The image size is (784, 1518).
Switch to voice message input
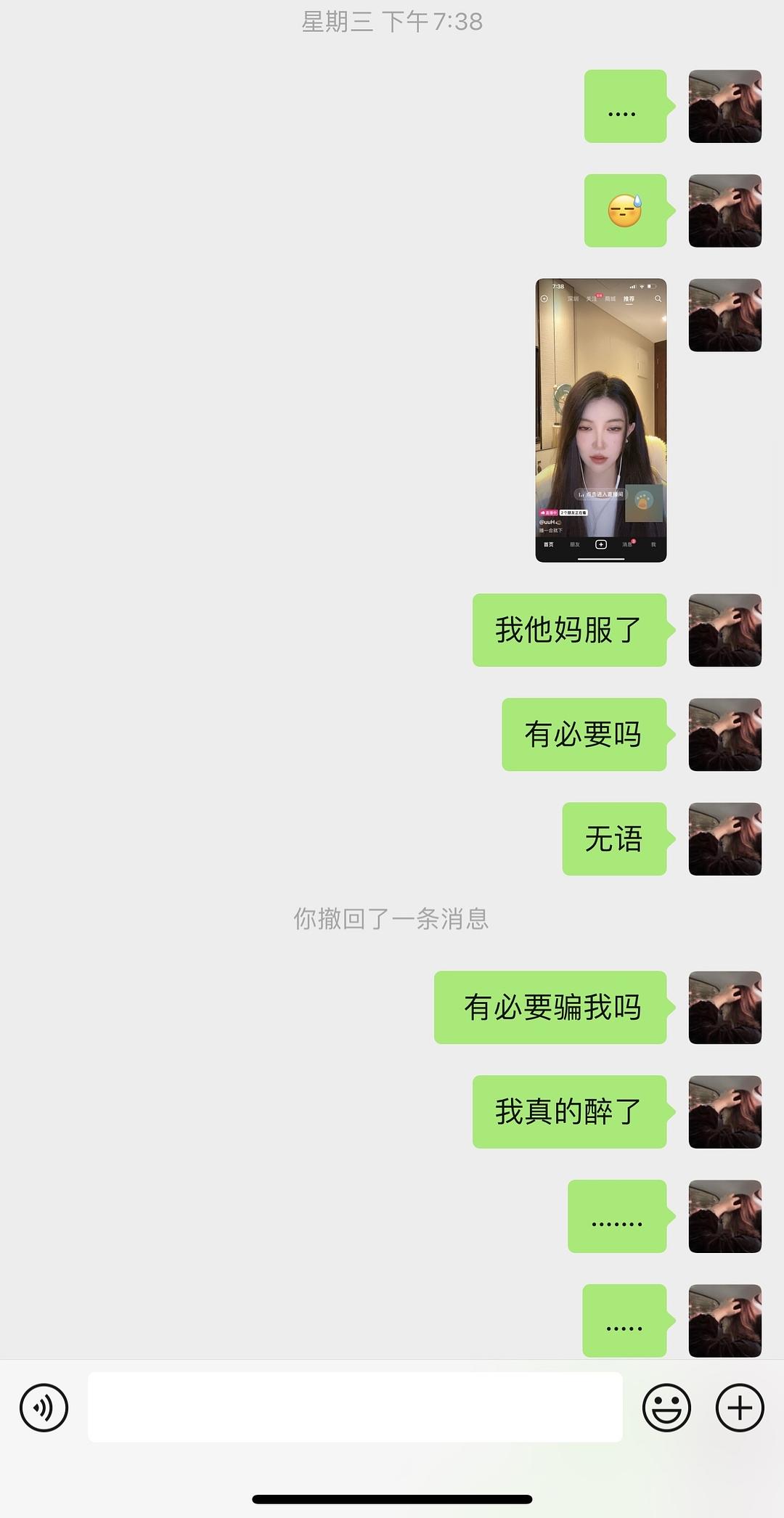pyautogui.click(x=44, y=1408)
